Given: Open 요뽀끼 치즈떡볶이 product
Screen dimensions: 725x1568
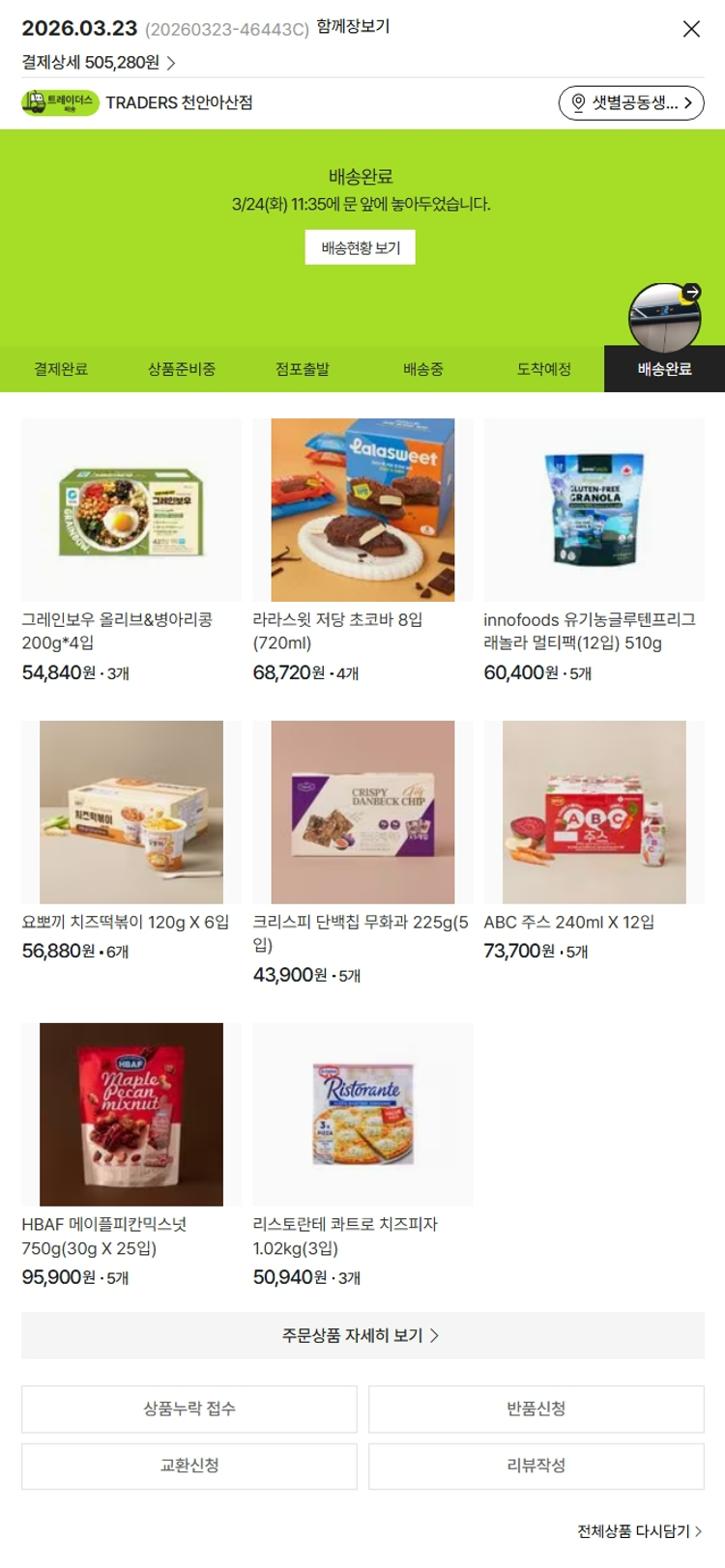Looking at the screenshot, I should pyautogui.click(x=131, y=813).
